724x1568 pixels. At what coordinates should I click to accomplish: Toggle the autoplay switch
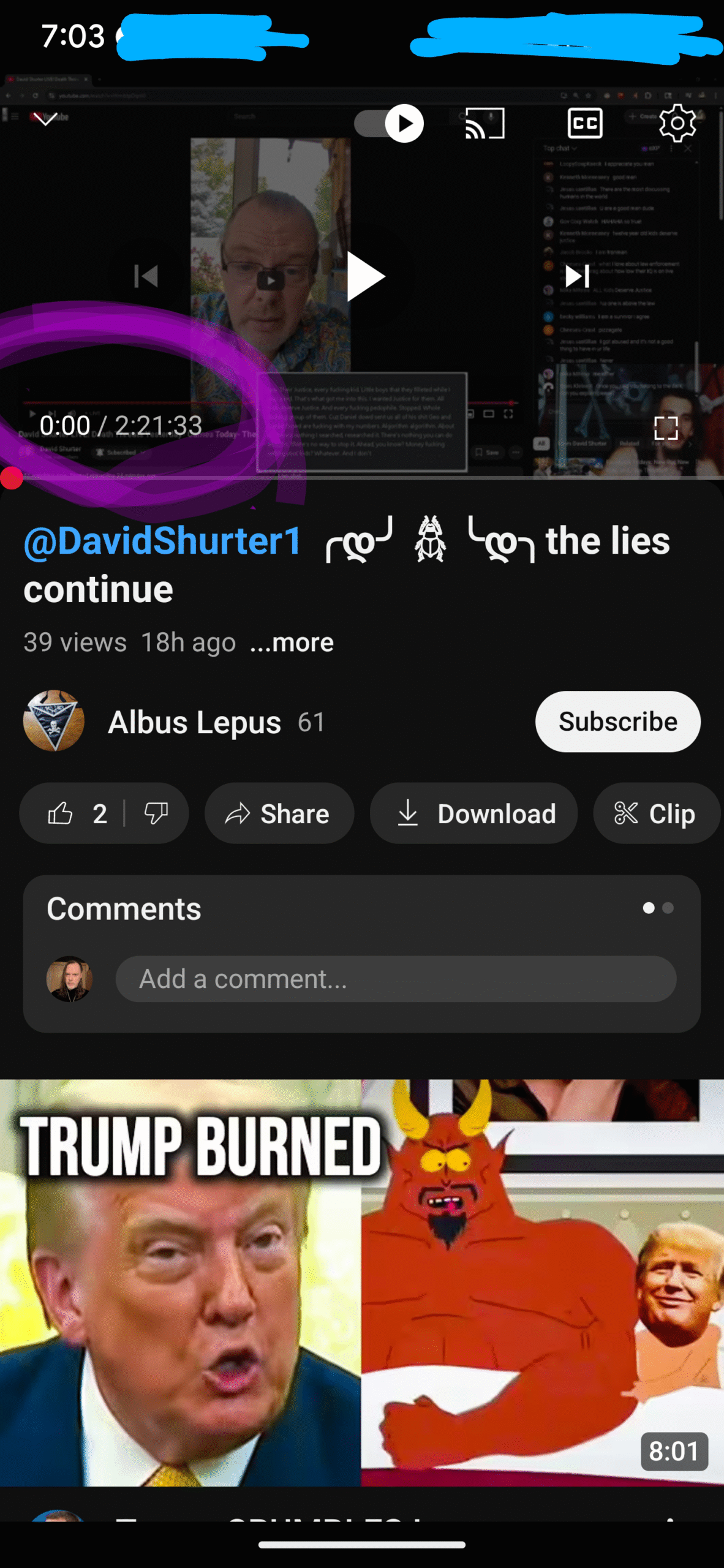click(389, 124)
